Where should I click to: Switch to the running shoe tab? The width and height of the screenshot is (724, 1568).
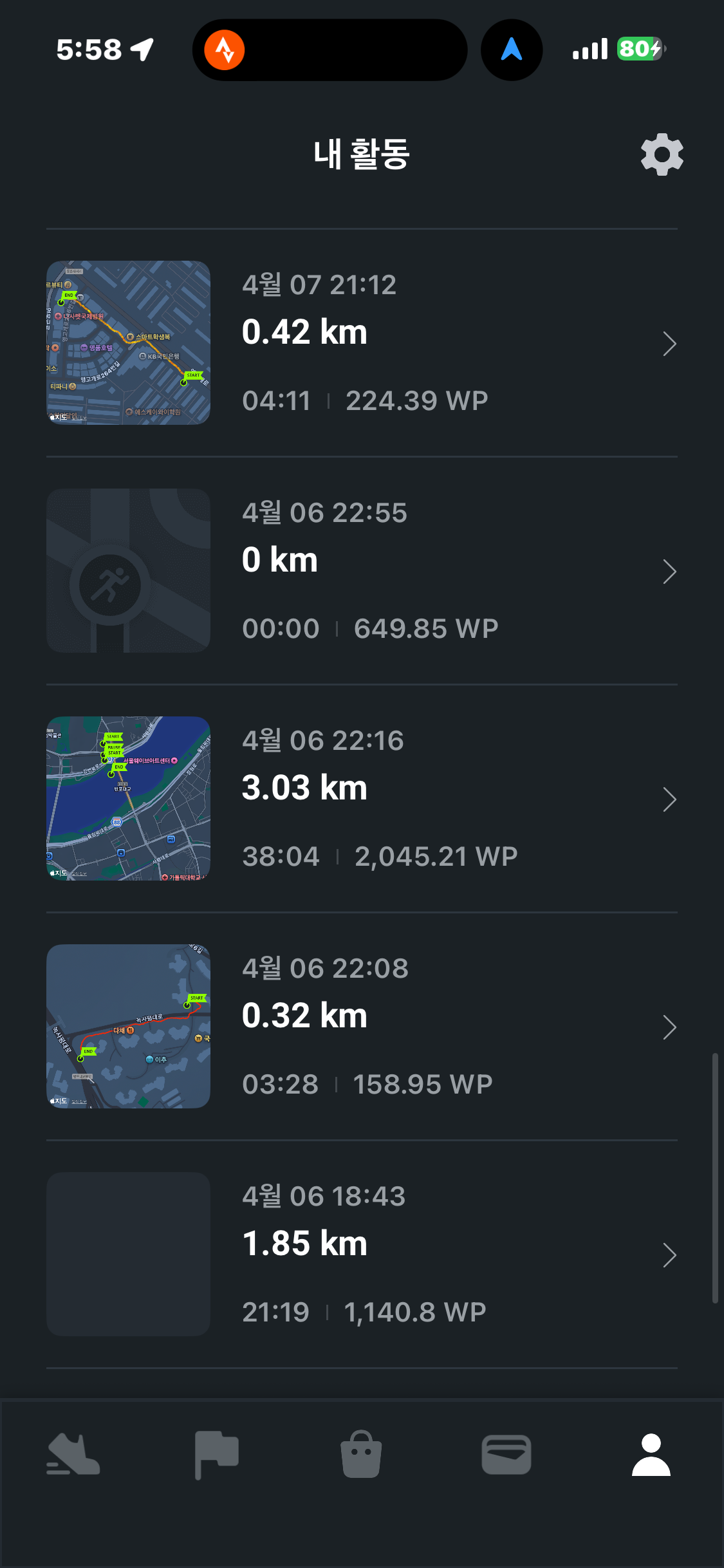click(x=73, y=1455)
